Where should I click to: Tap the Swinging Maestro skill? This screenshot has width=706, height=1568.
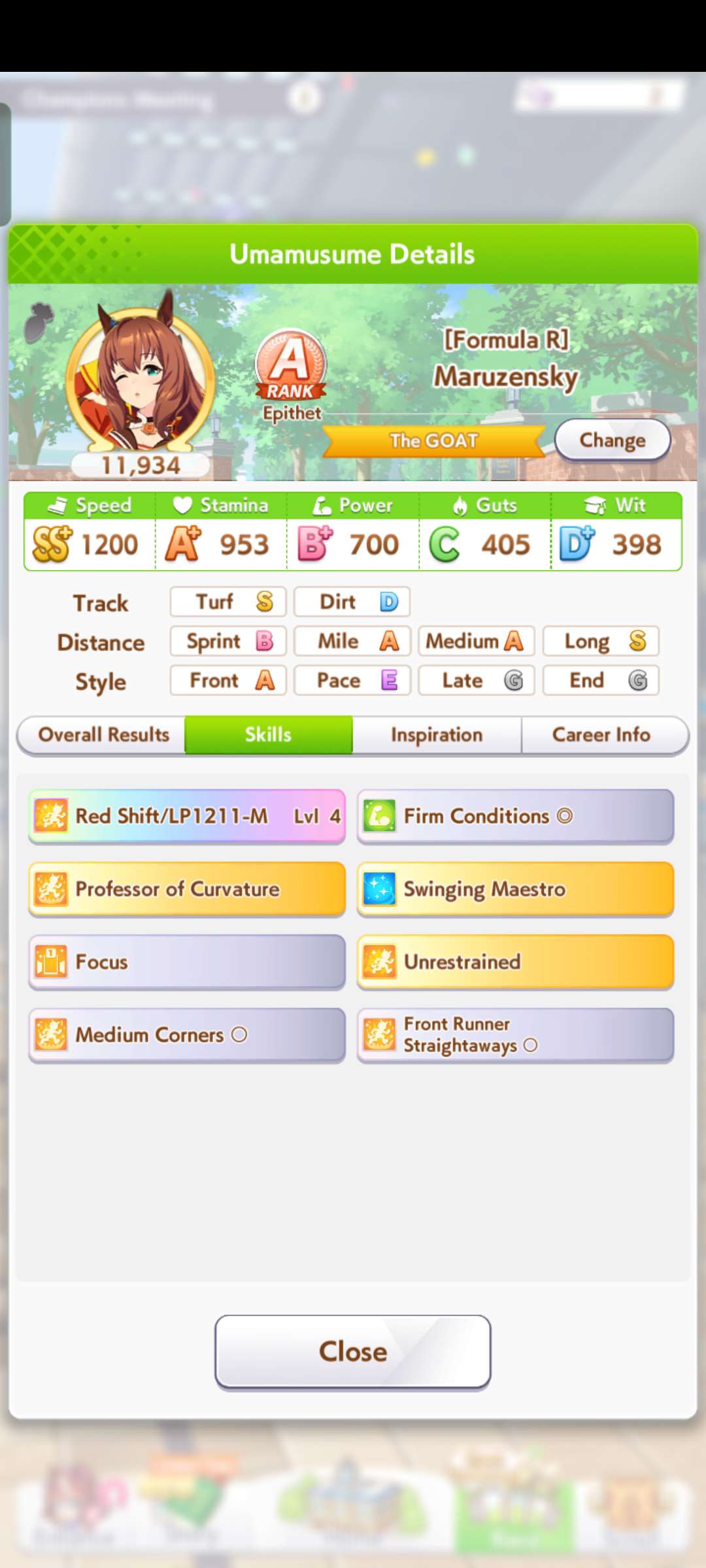coord(515,889)
